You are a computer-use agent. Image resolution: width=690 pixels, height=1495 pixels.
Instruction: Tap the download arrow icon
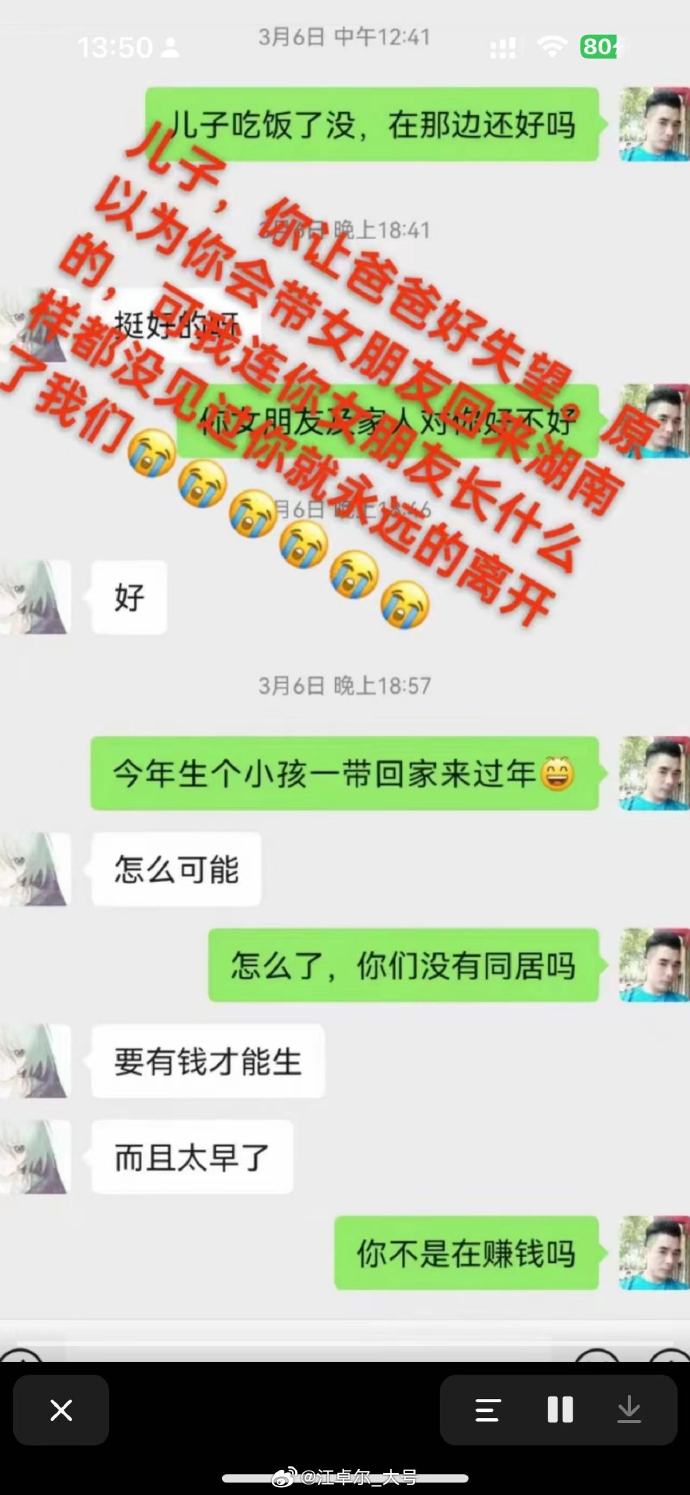pos(629,1410)
